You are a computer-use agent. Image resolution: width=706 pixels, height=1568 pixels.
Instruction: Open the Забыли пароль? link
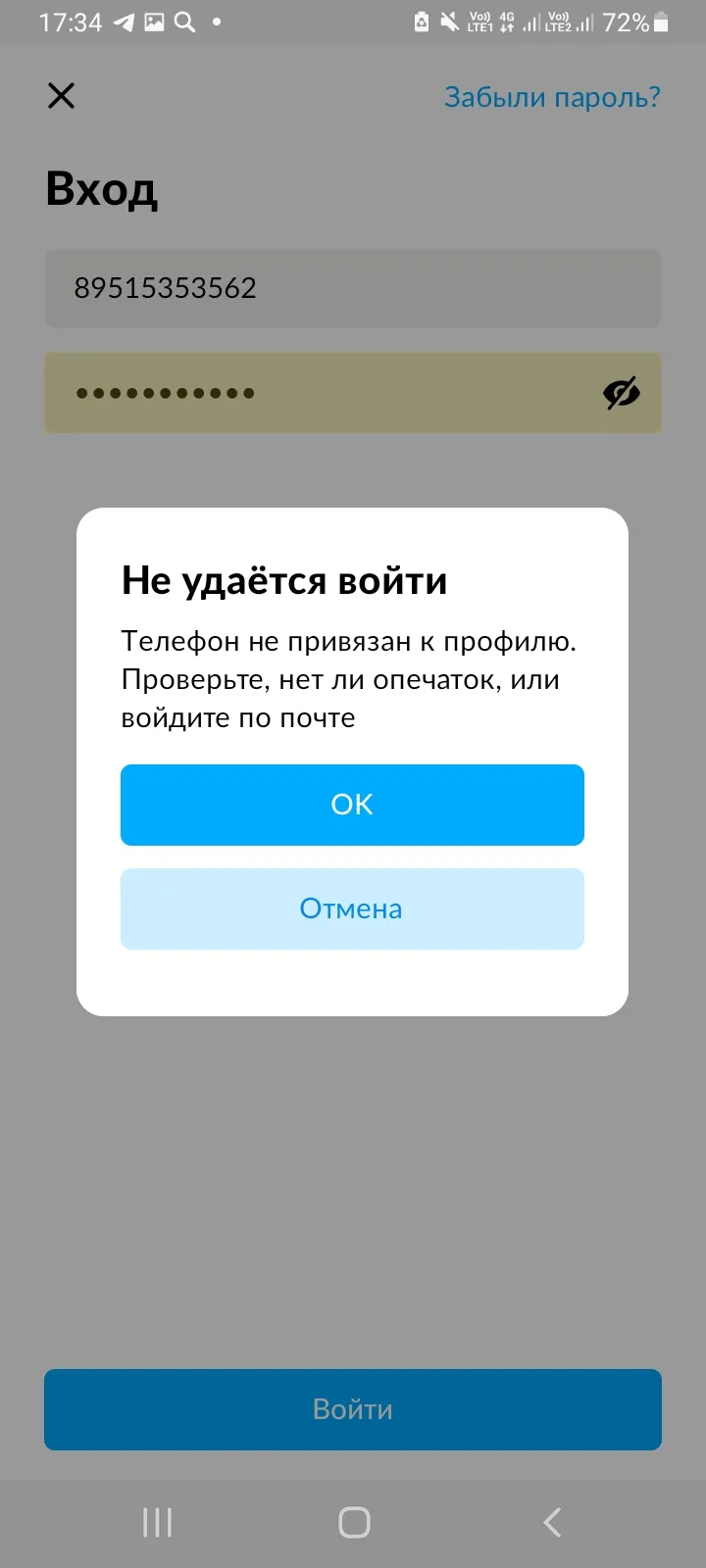pyautogui.click(x=552, y=97)
